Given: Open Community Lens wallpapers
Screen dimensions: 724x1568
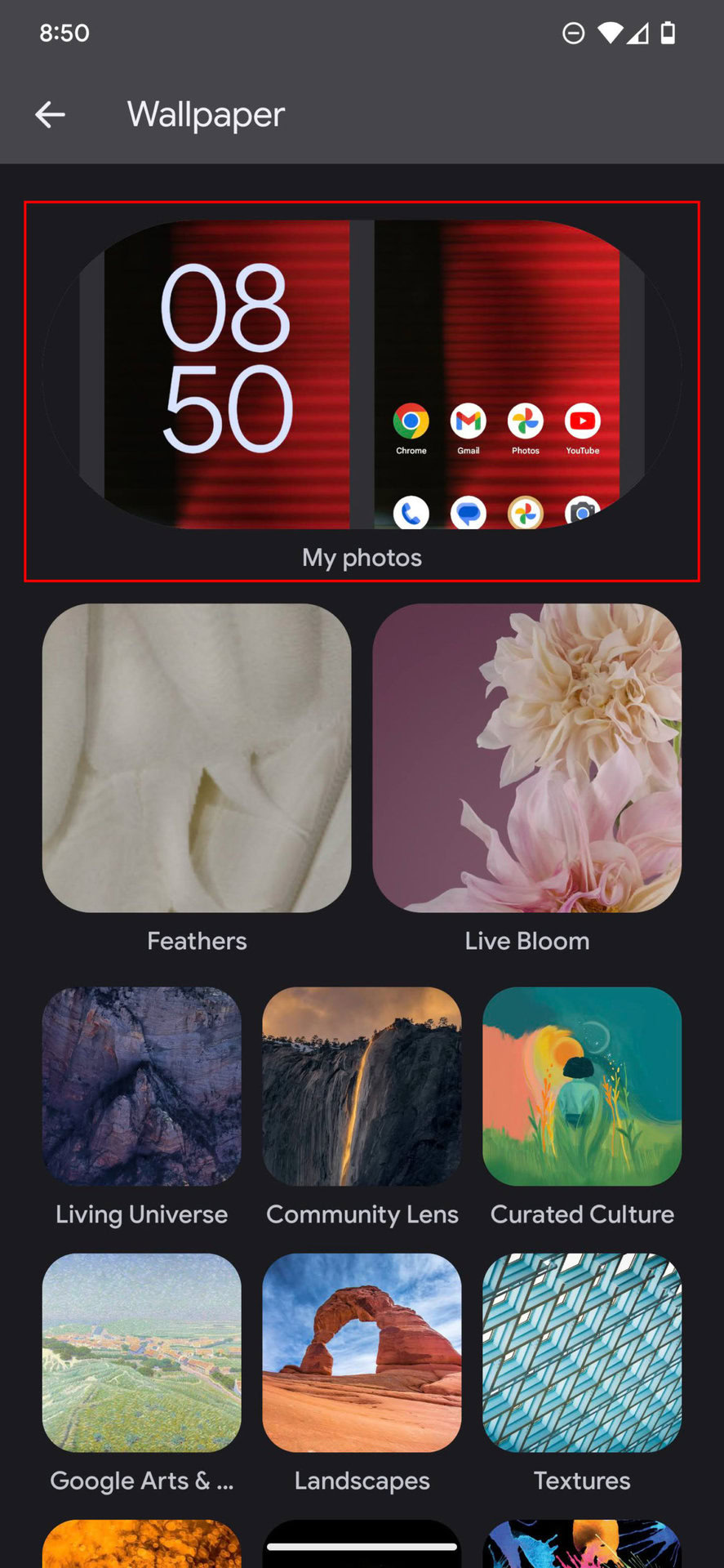Looking at the screenshot, I should pyautogui.click(x=362, y=1086).
